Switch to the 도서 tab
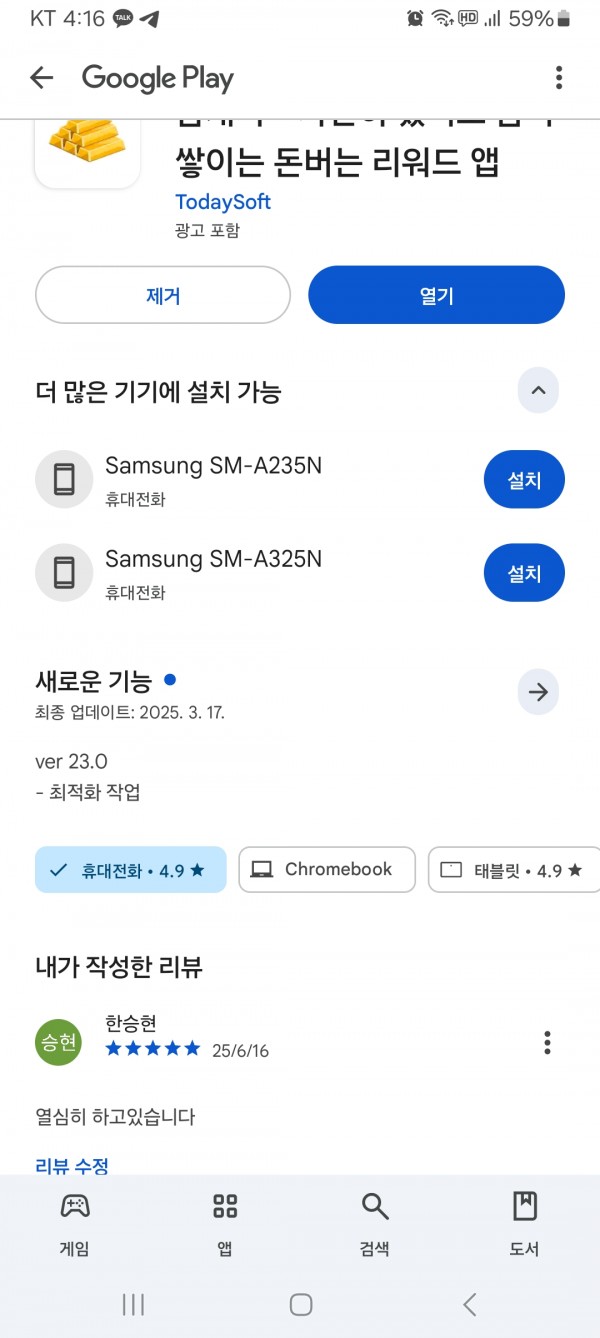The width and height of the screenshot is (600, 1338). point(525,1224)
